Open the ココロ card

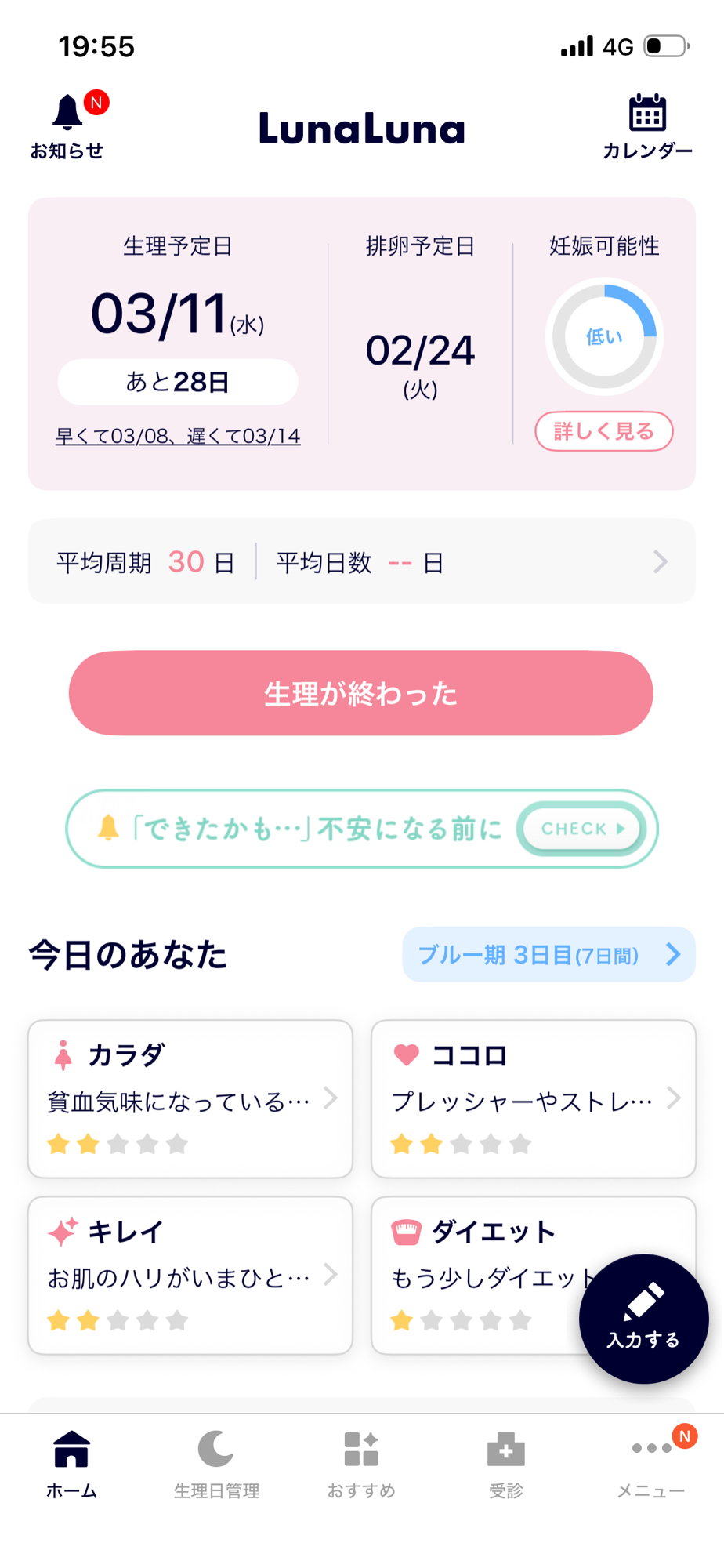click(533, 1098)
